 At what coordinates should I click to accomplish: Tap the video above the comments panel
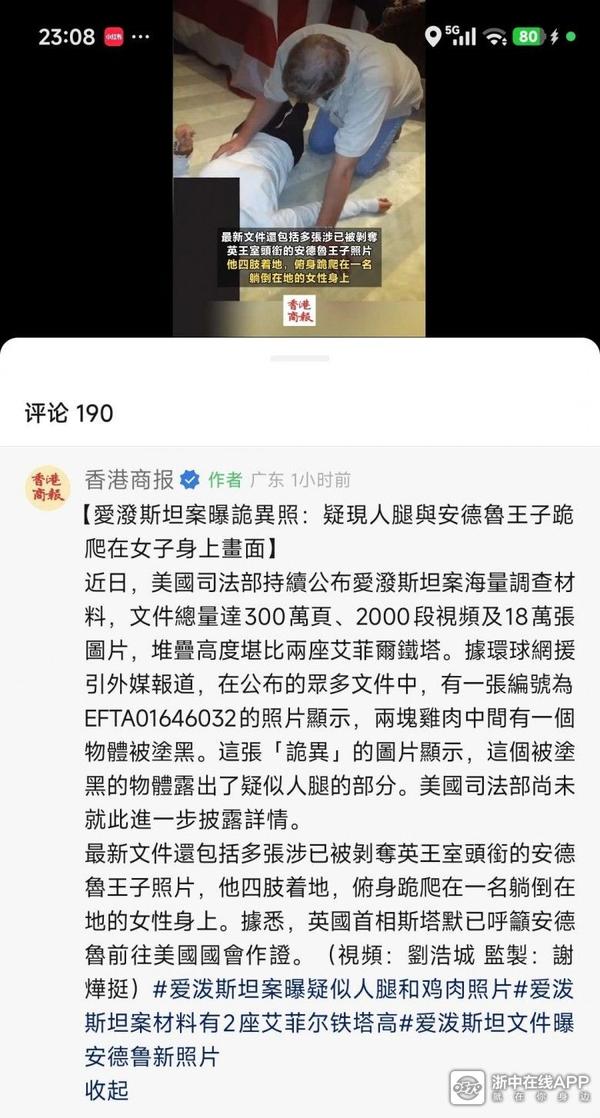pyautogui.click(x=299, y=168)
